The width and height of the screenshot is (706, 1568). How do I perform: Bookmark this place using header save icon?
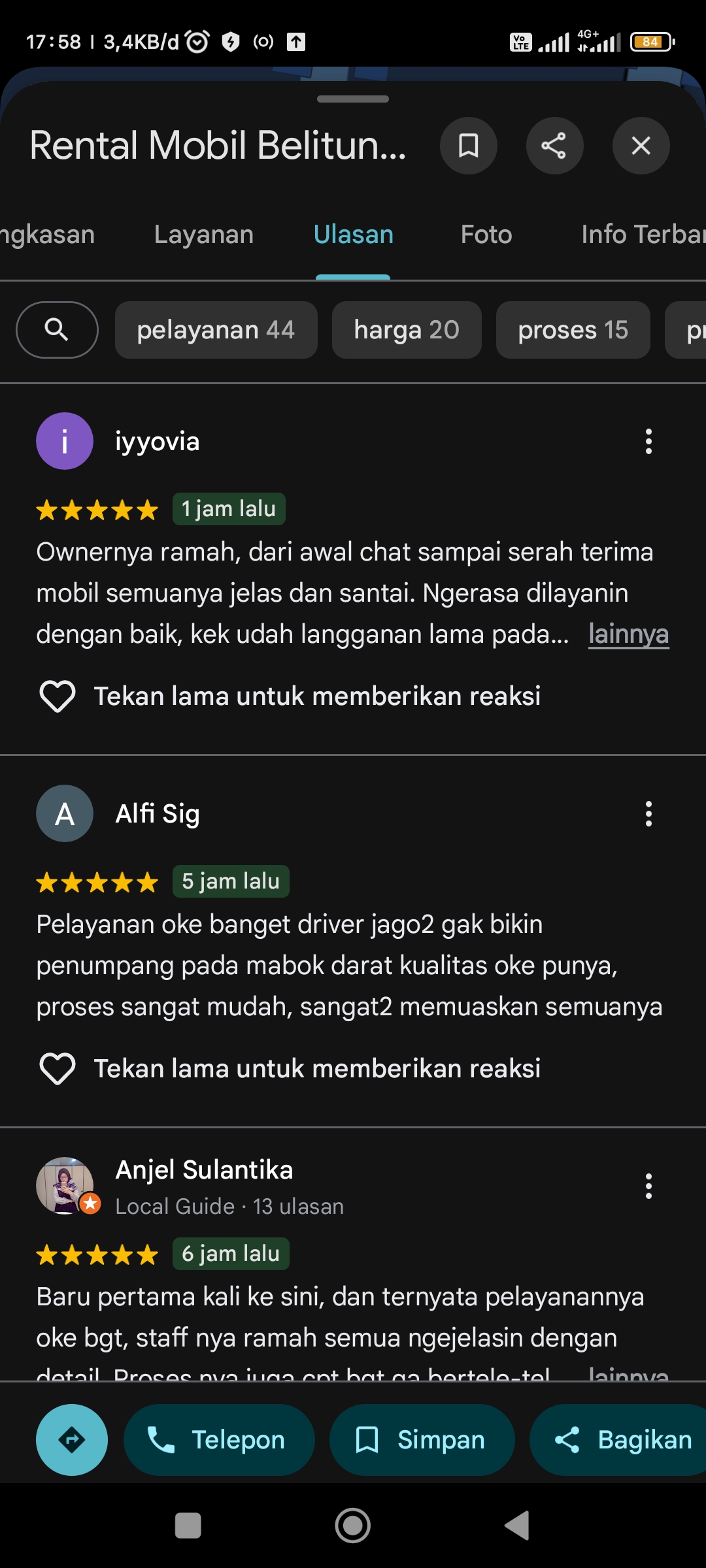coord(468,146)
